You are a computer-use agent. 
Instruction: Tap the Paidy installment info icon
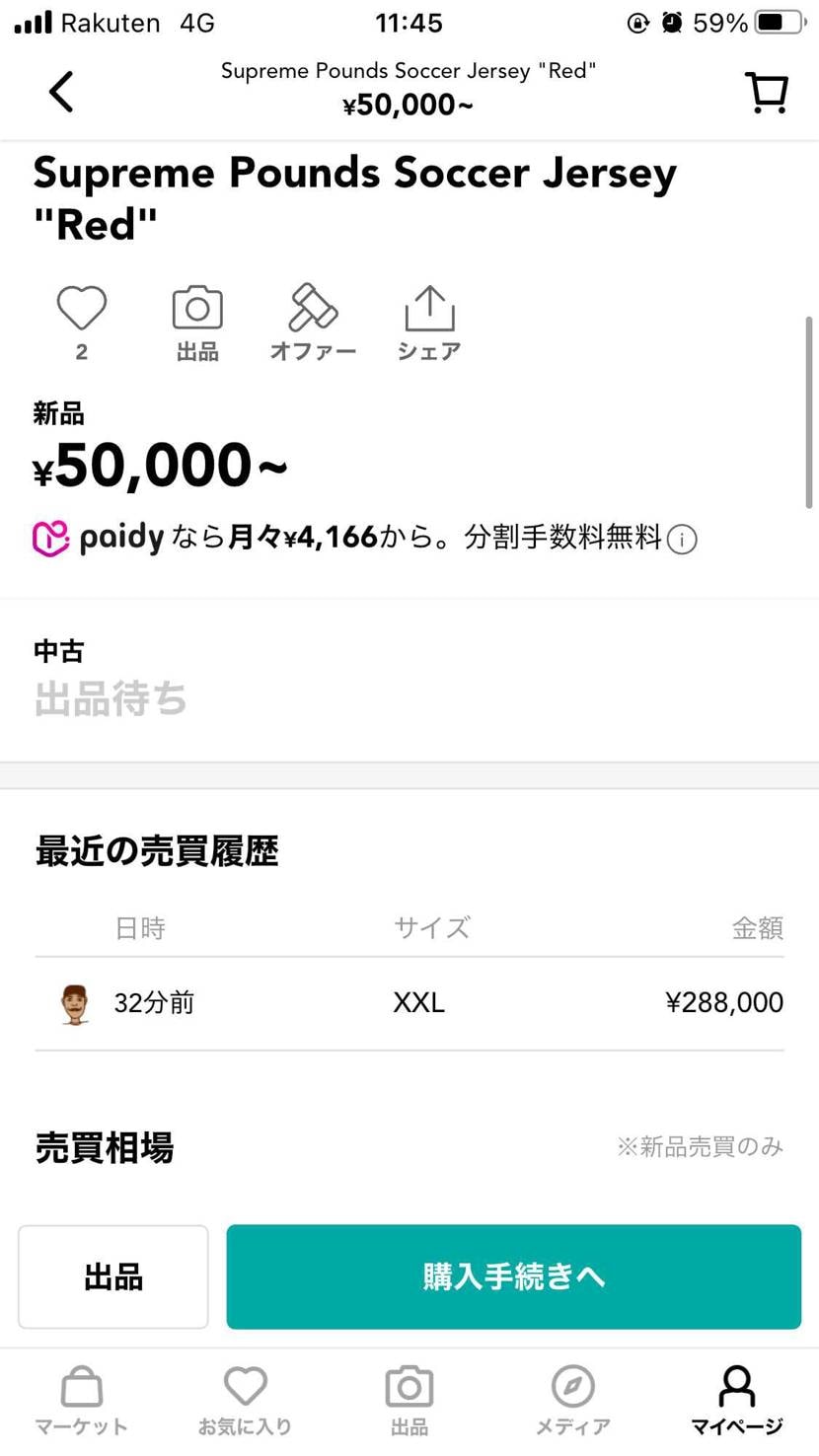[682, 539]
